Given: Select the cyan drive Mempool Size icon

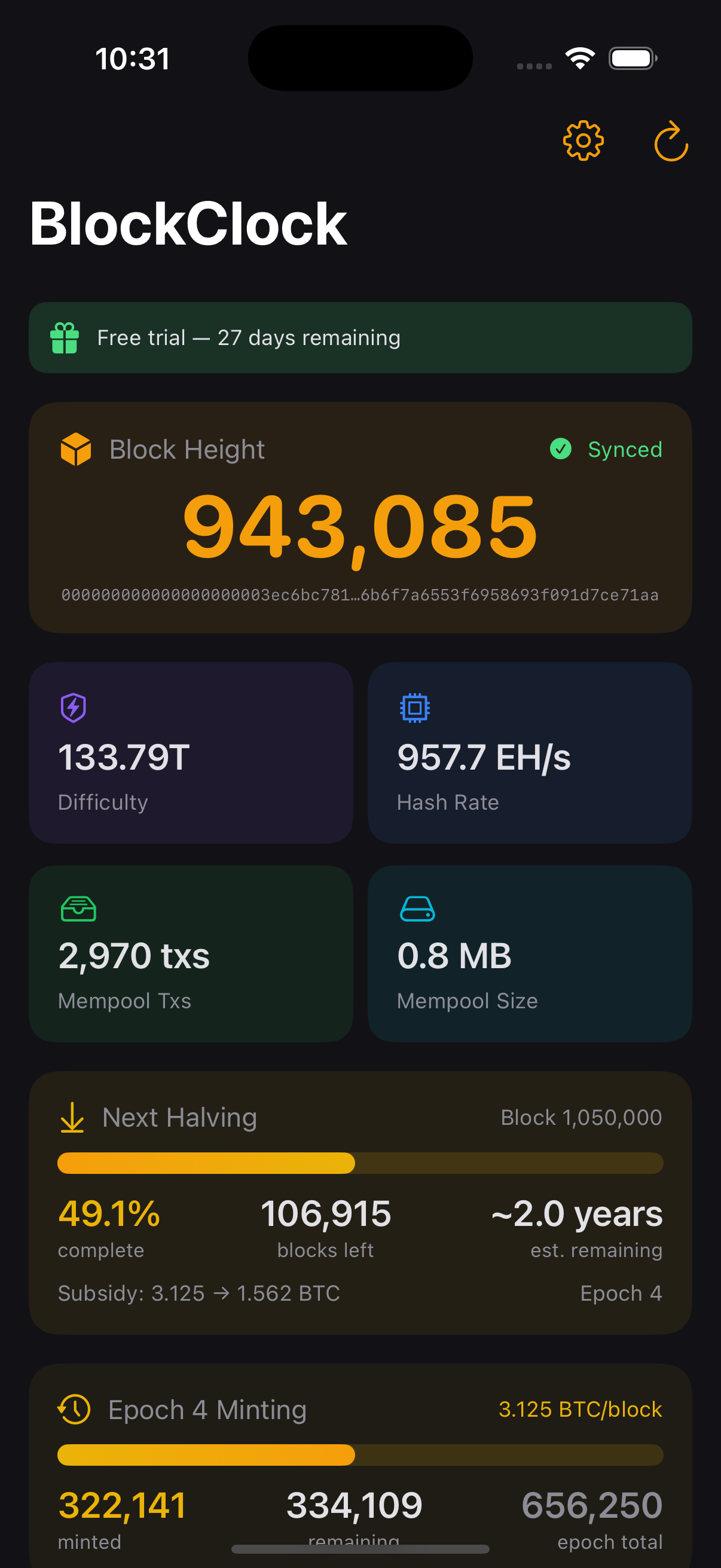Looking at the screenshot, I should [417, 908].
